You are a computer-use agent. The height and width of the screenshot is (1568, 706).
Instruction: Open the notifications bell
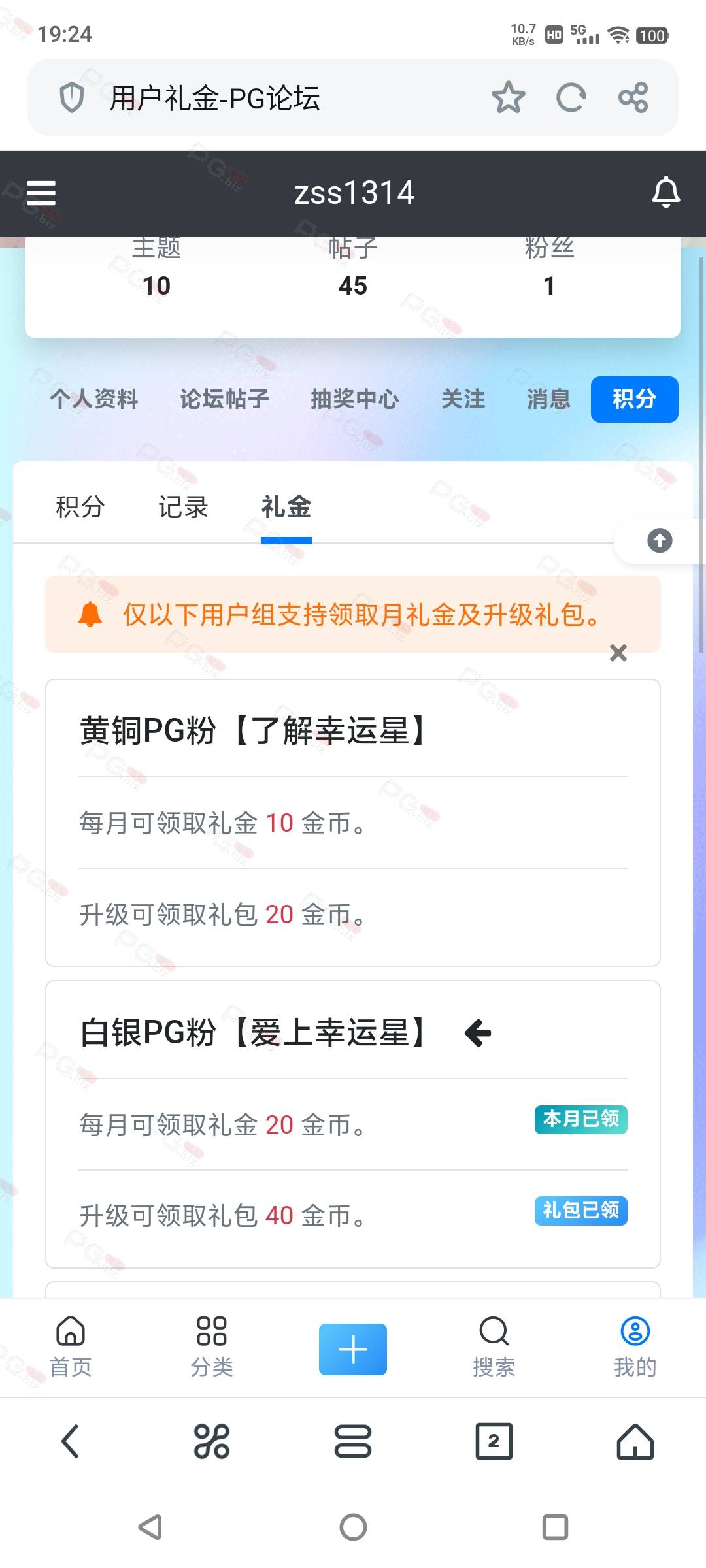(x=665, y=192)
